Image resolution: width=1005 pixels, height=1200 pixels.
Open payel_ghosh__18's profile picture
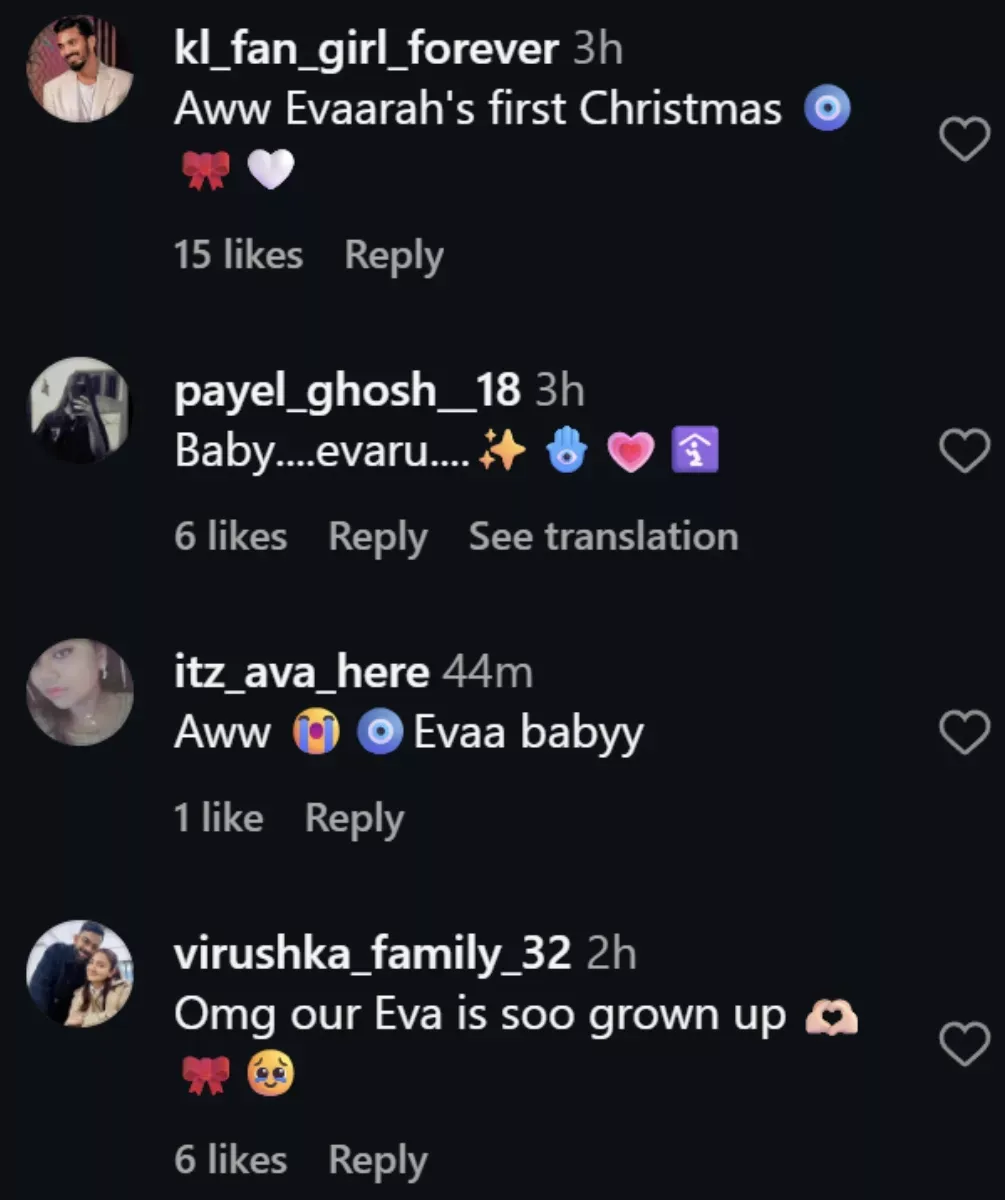(79, 410)
